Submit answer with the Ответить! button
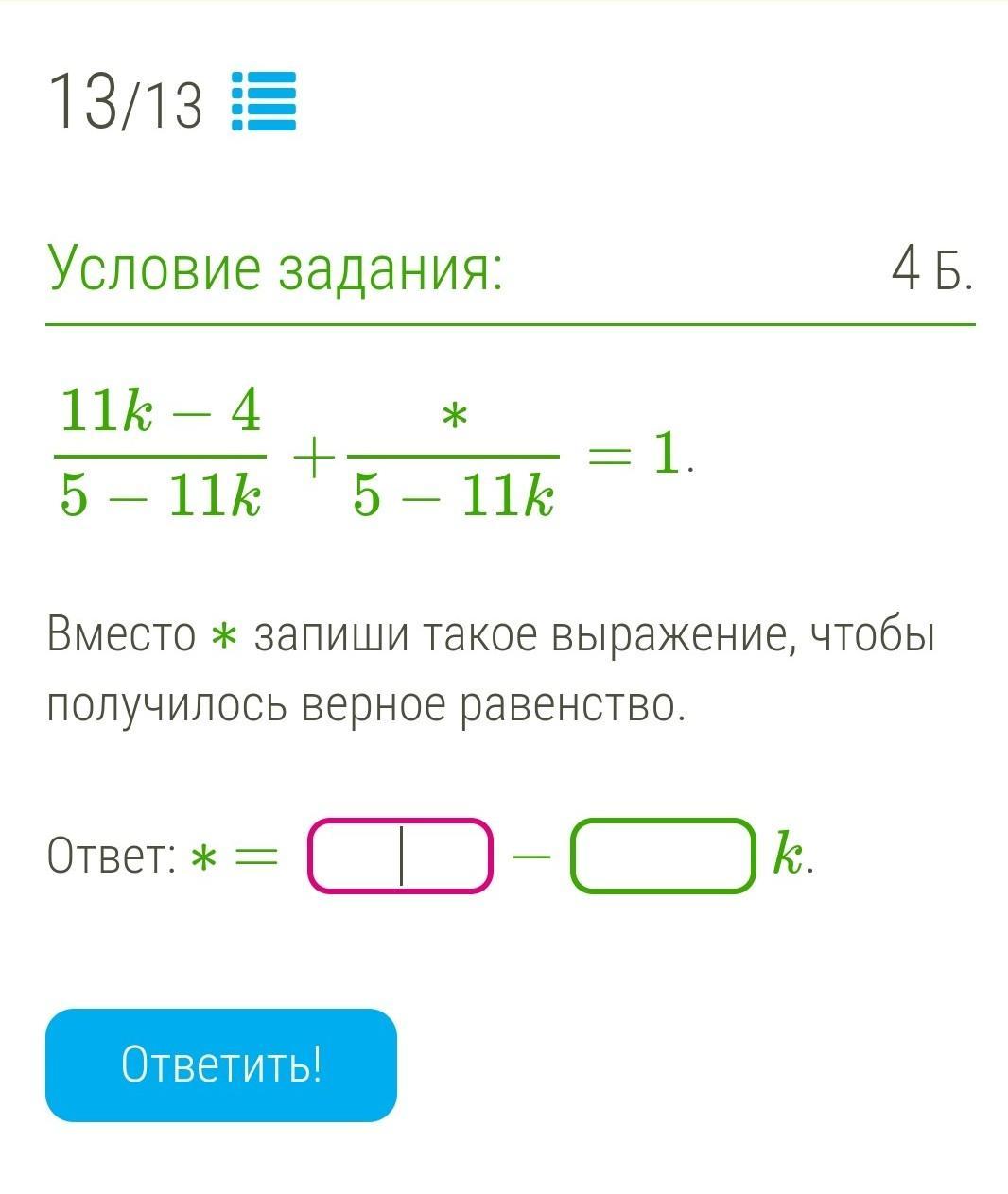1008x1194 pixels. click(221, 1065)
